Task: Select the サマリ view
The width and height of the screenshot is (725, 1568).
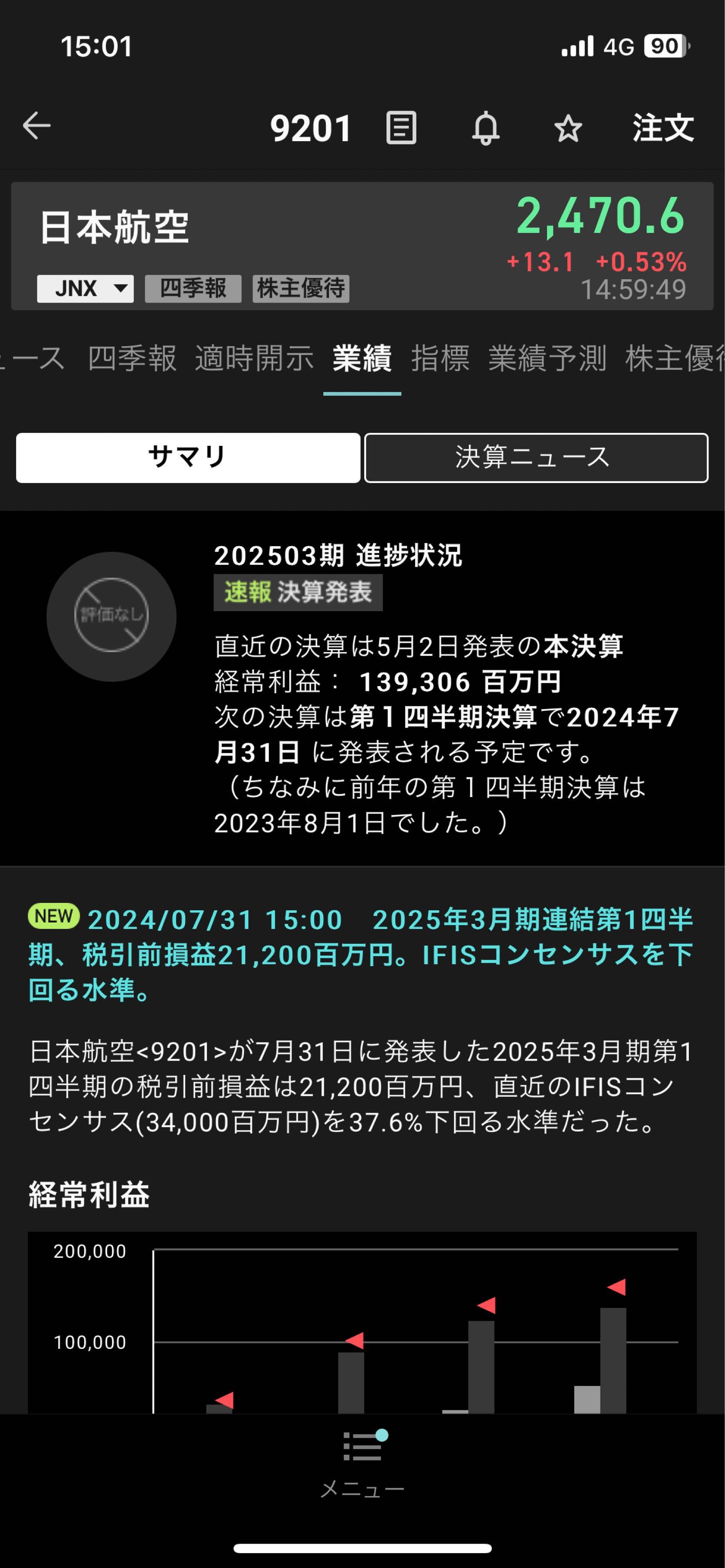Action: [x=187, y=458]
